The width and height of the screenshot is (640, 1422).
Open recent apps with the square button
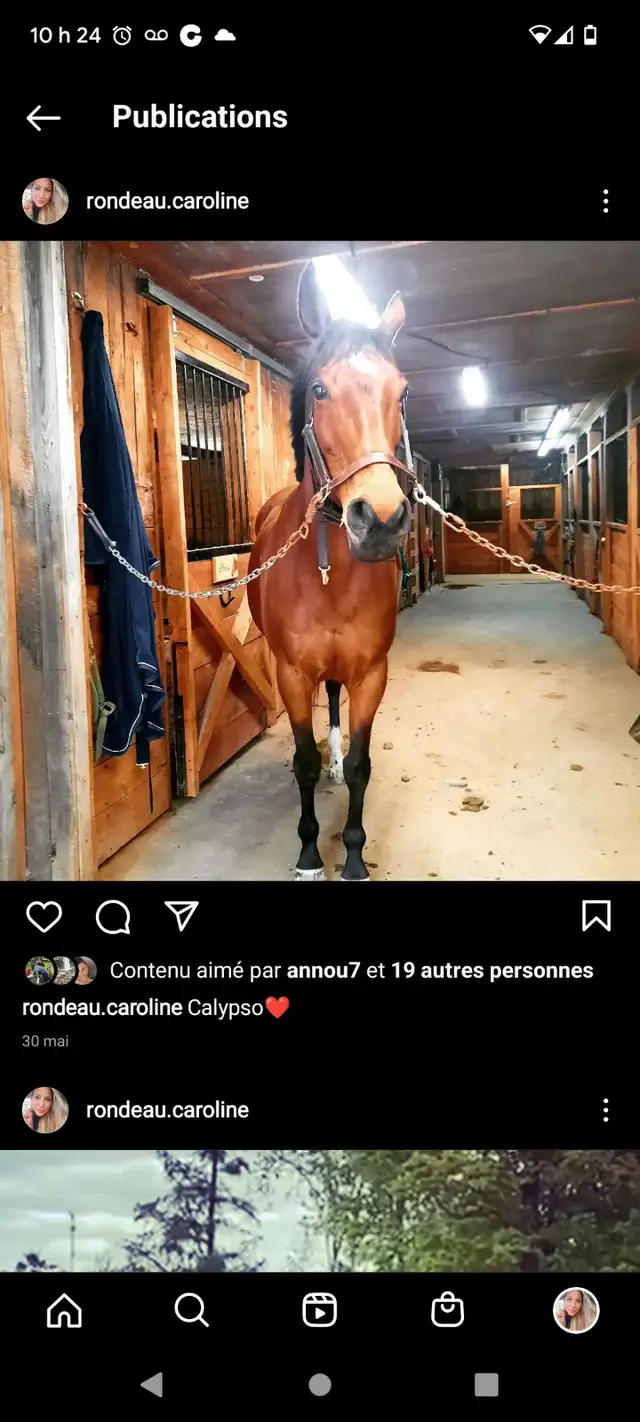(x=486, y=1384)
